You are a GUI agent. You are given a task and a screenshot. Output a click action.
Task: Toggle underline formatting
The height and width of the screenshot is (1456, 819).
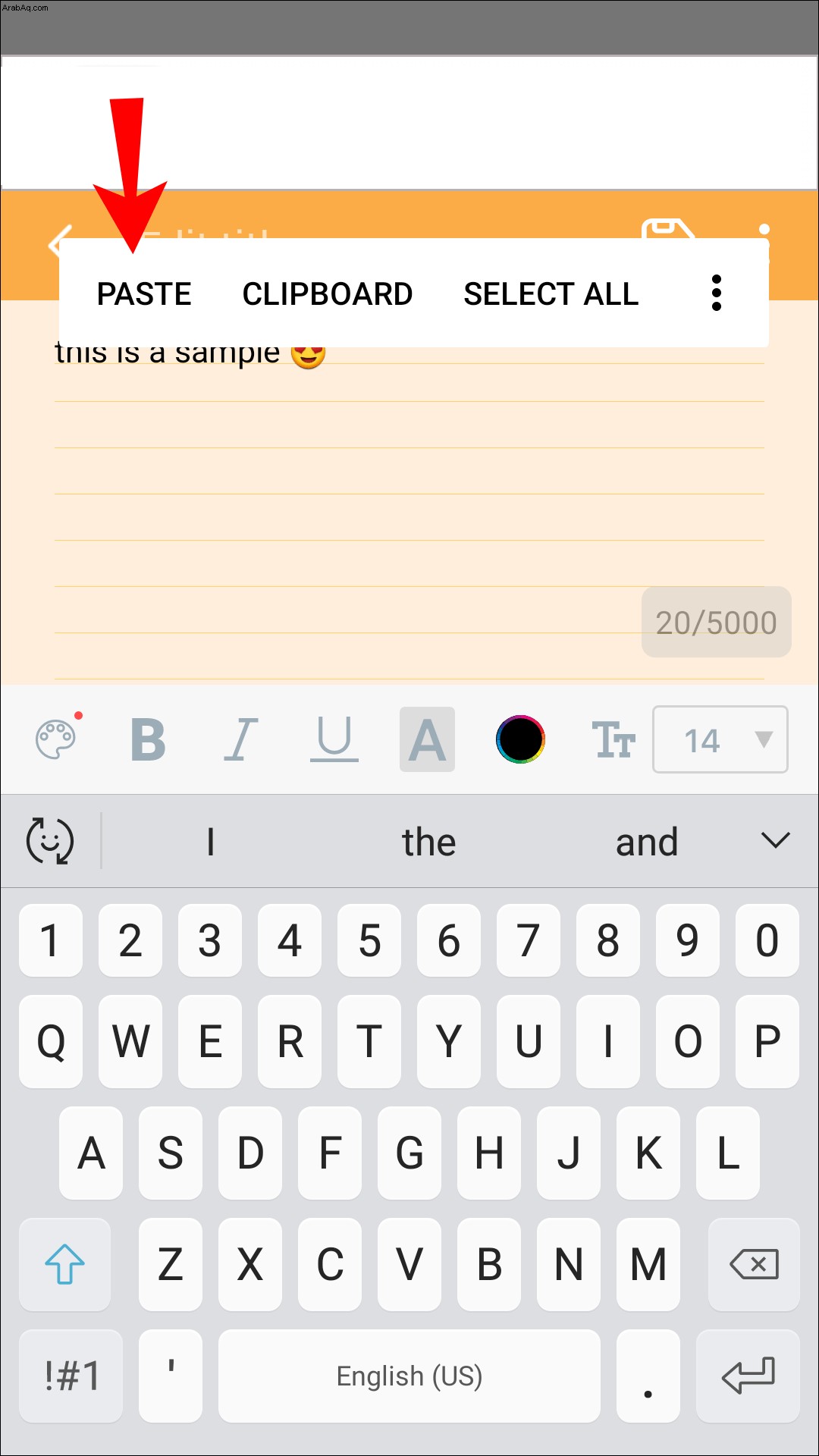pos(334,739)
